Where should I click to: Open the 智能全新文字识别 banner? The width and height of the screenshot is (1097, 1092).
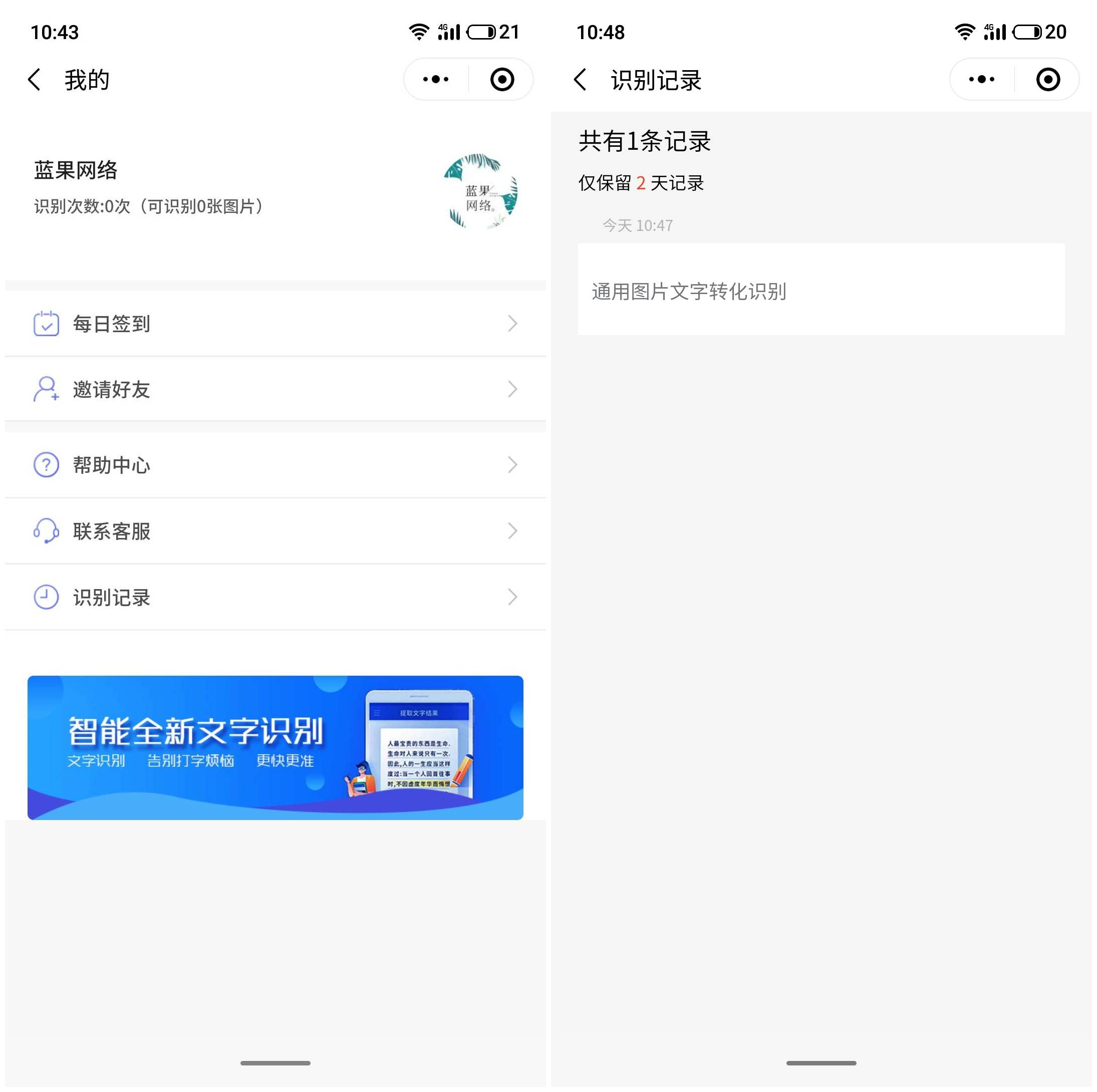click(275, 747)
